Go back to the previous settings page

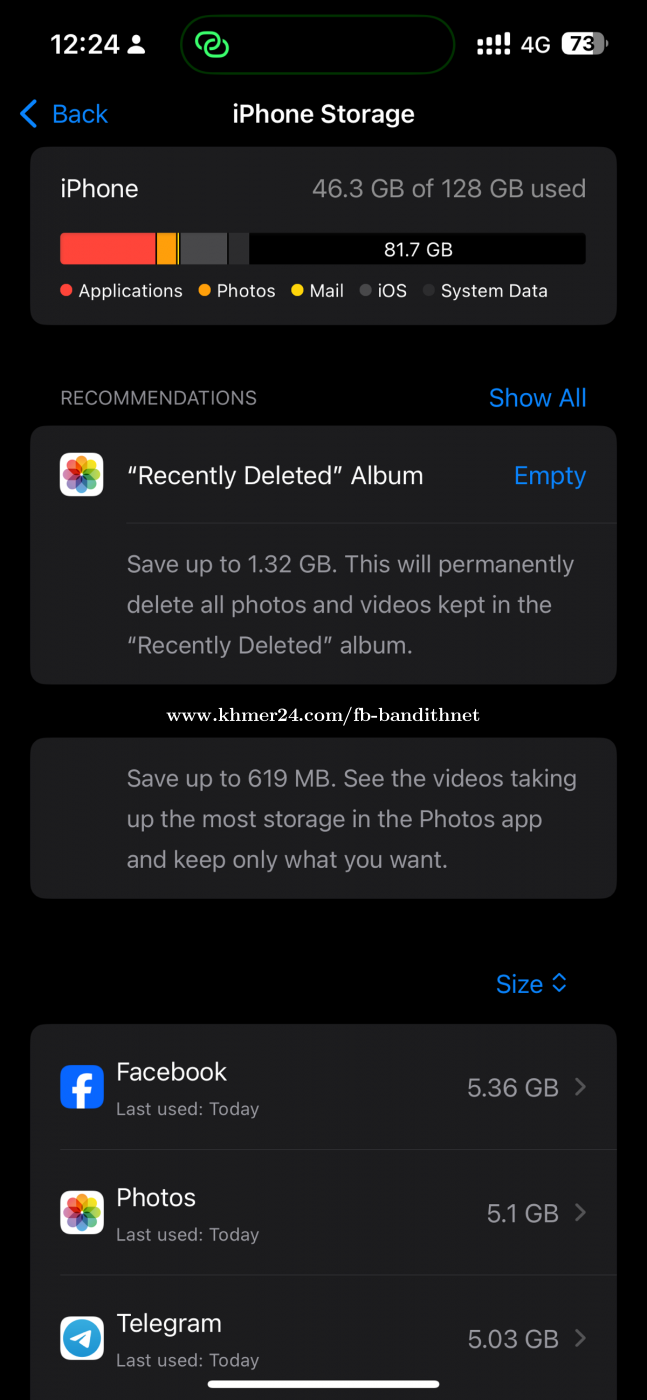tap(64, 114)
